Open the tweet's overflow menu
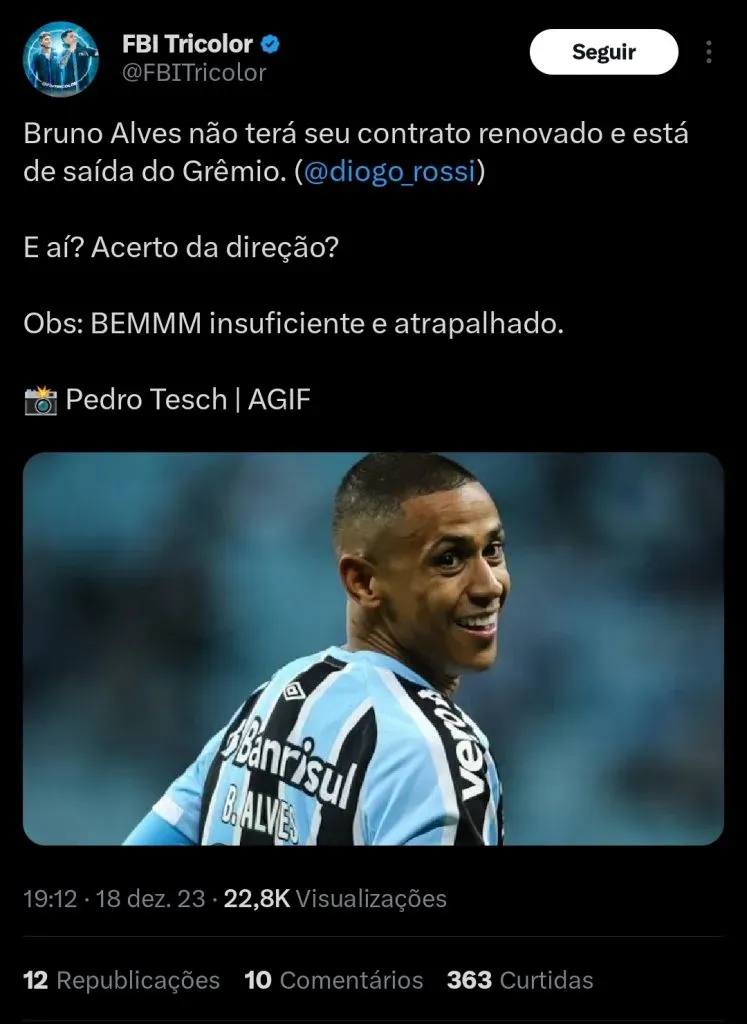The image size is (747, 1024). click(709, 52)
